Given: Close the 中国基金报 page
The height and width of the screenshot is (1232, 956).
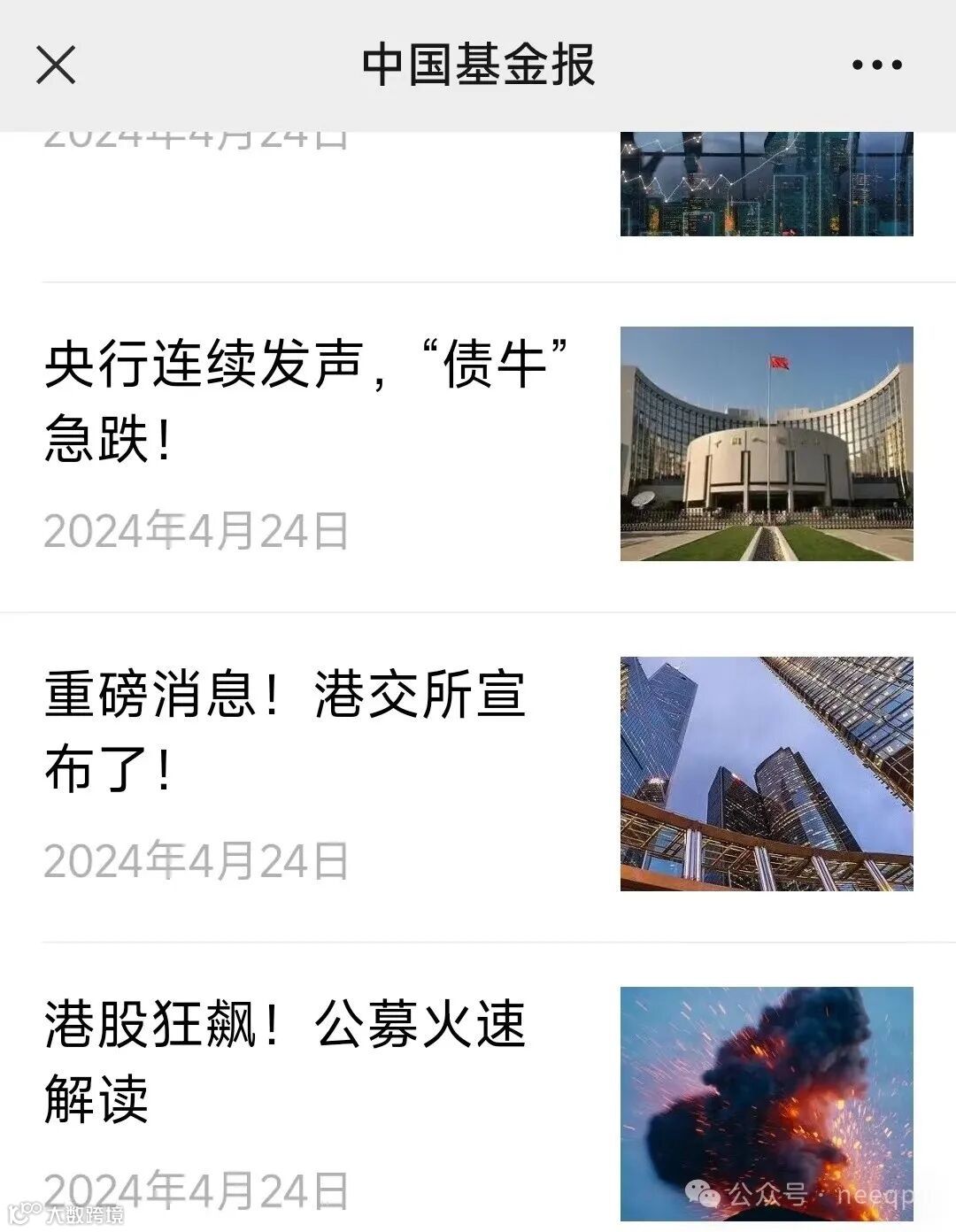Looking at the screenshot, I should [56, 65].
